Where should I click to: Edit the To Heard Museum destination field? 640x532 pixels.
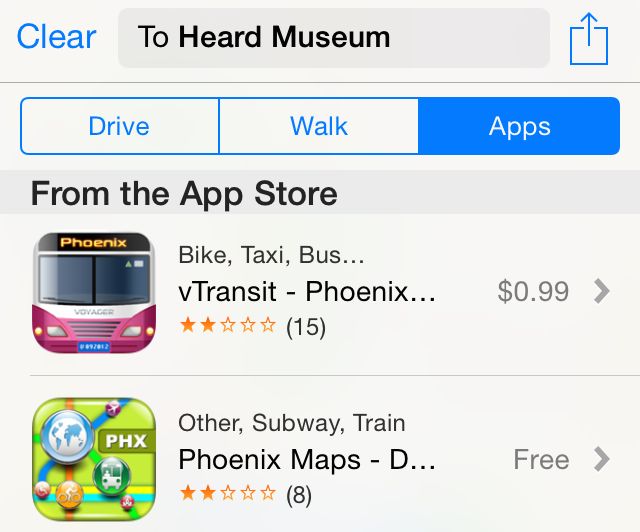coord(333,39)
